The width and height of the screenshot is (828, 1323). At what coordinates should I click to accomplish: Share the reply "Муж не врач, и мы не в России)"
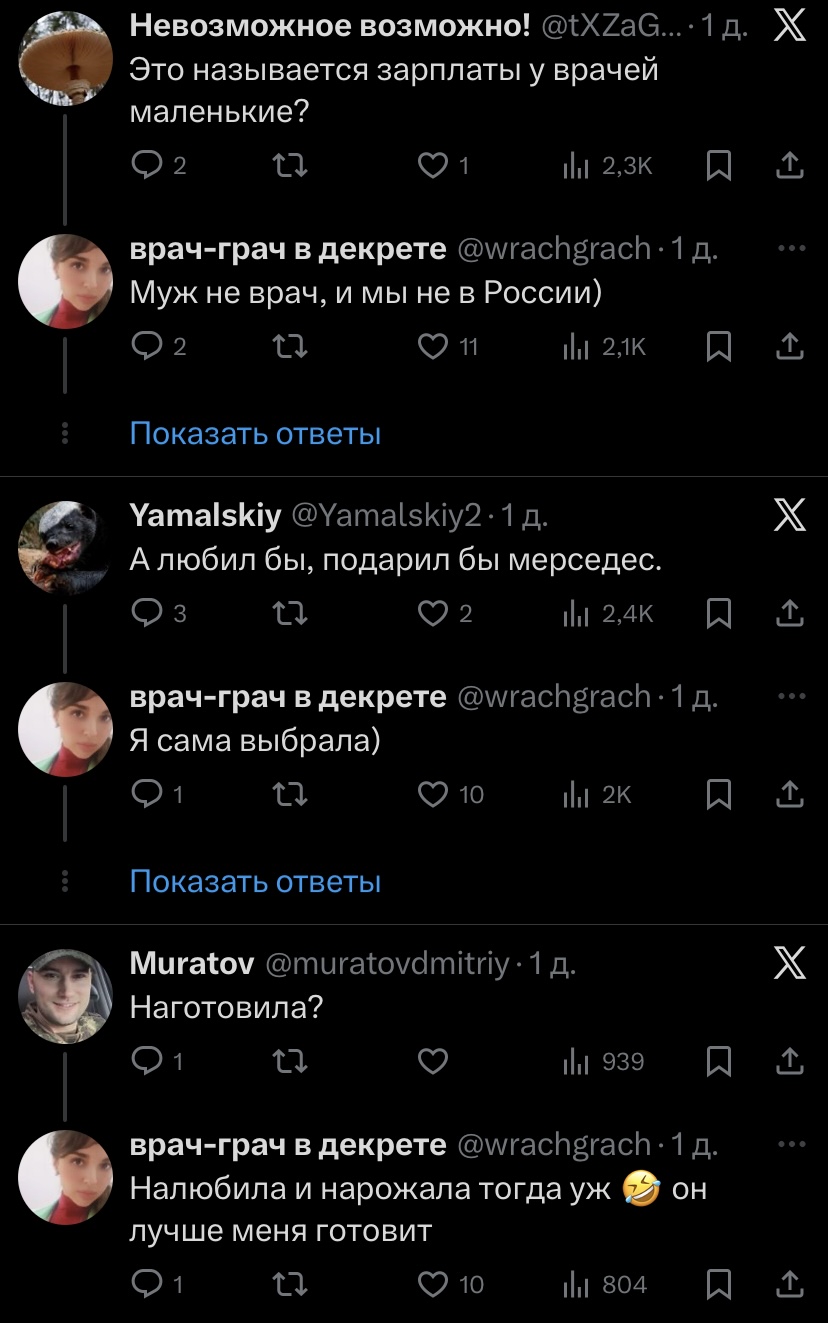coord(790,347)
